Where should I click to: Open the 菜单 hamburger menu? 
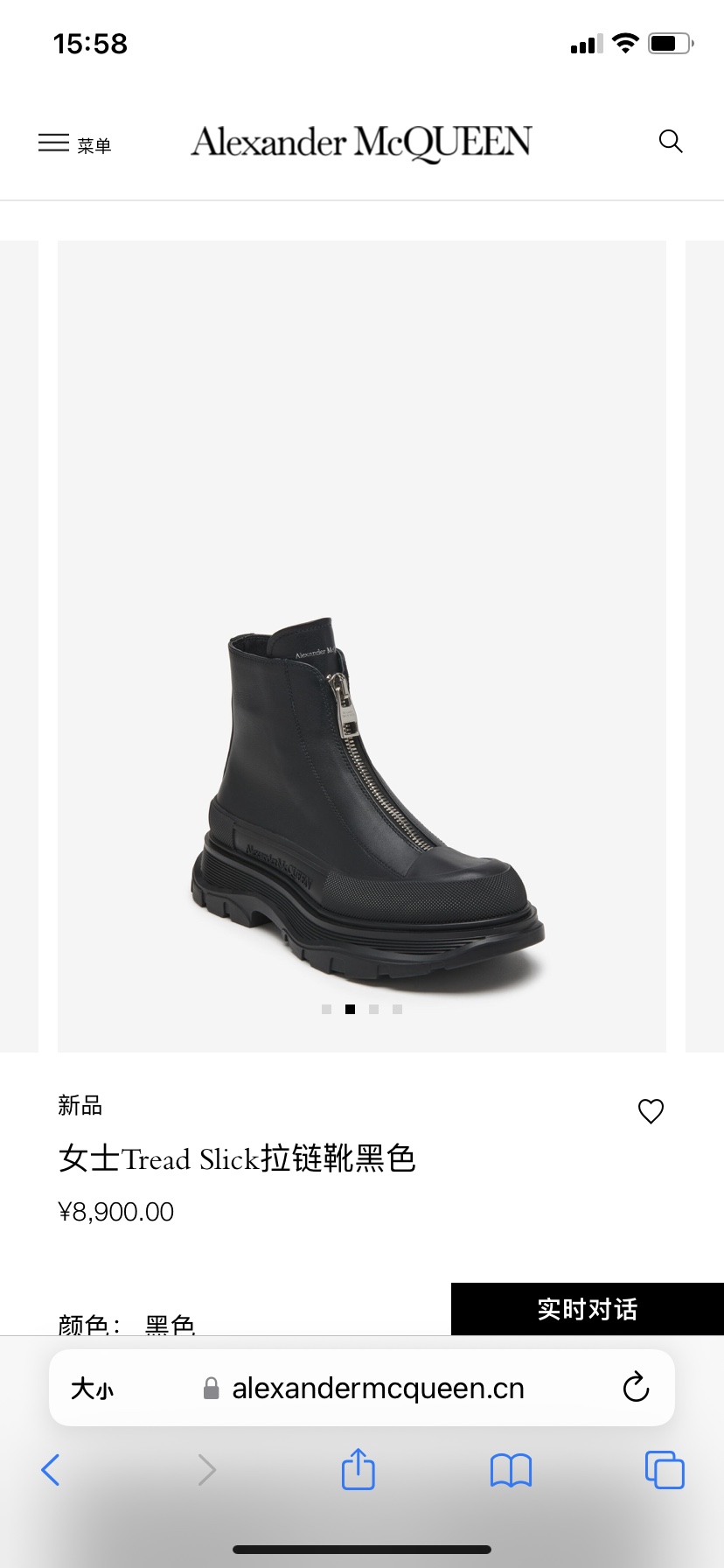74,143
